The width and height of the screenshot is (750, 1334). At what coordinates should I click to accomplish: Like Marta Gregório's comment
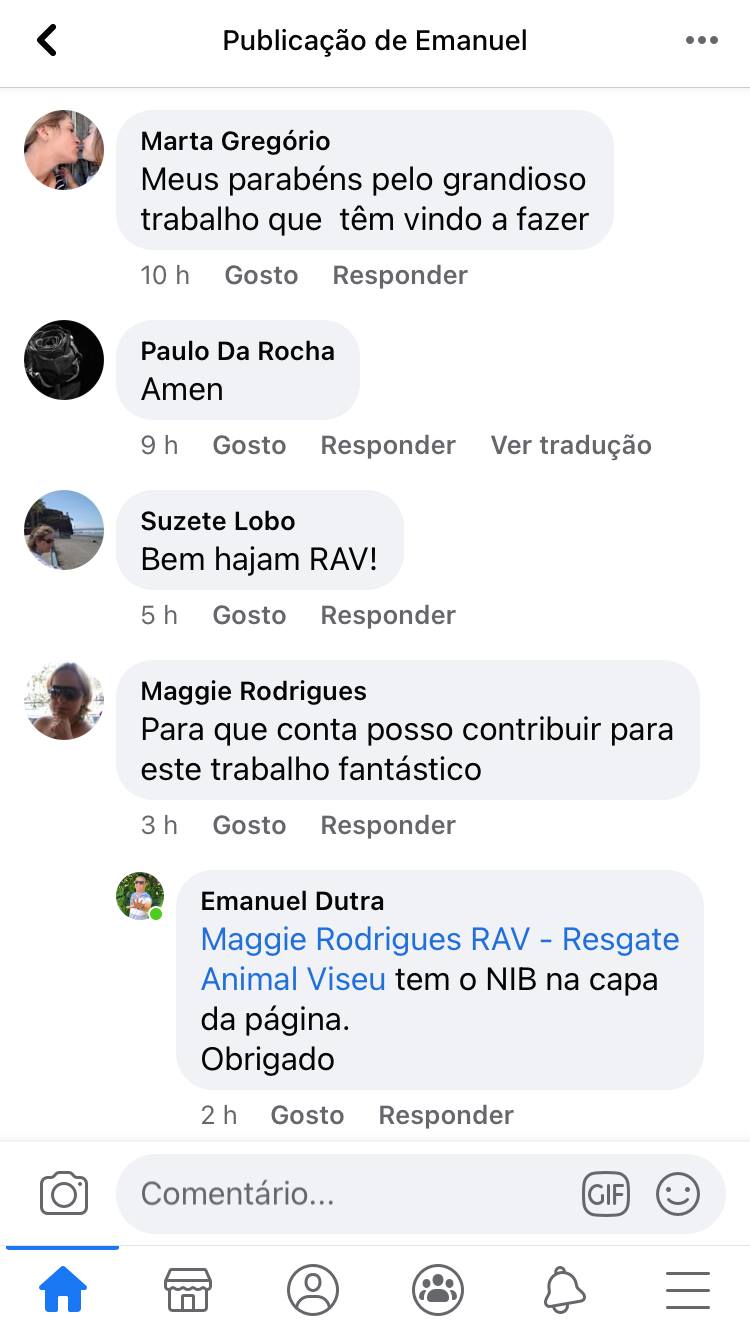tap(261, 275)
